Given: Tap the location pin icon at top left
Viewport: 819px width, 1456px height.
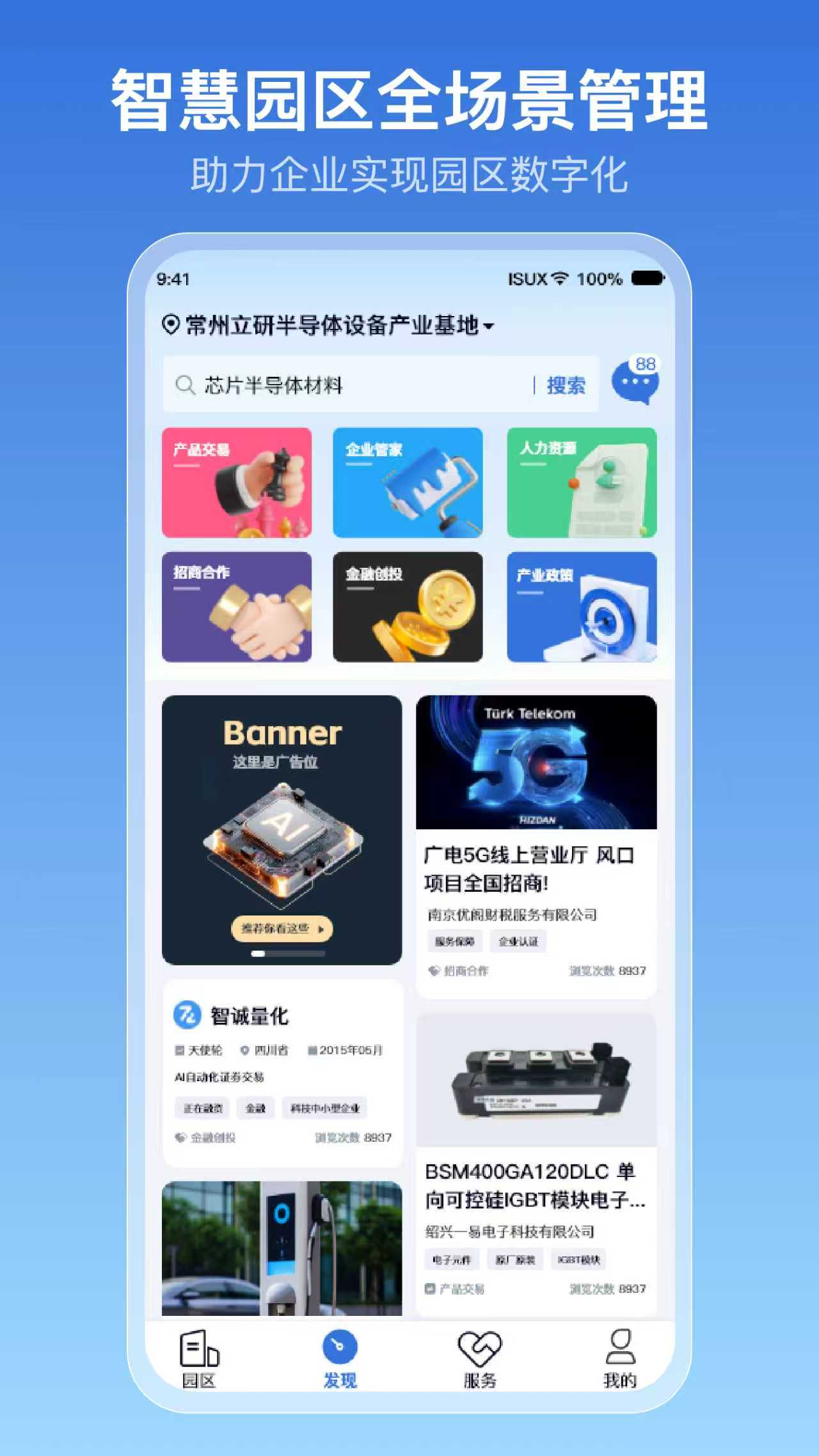Looking at the screenshot, I should click(170, 325).
